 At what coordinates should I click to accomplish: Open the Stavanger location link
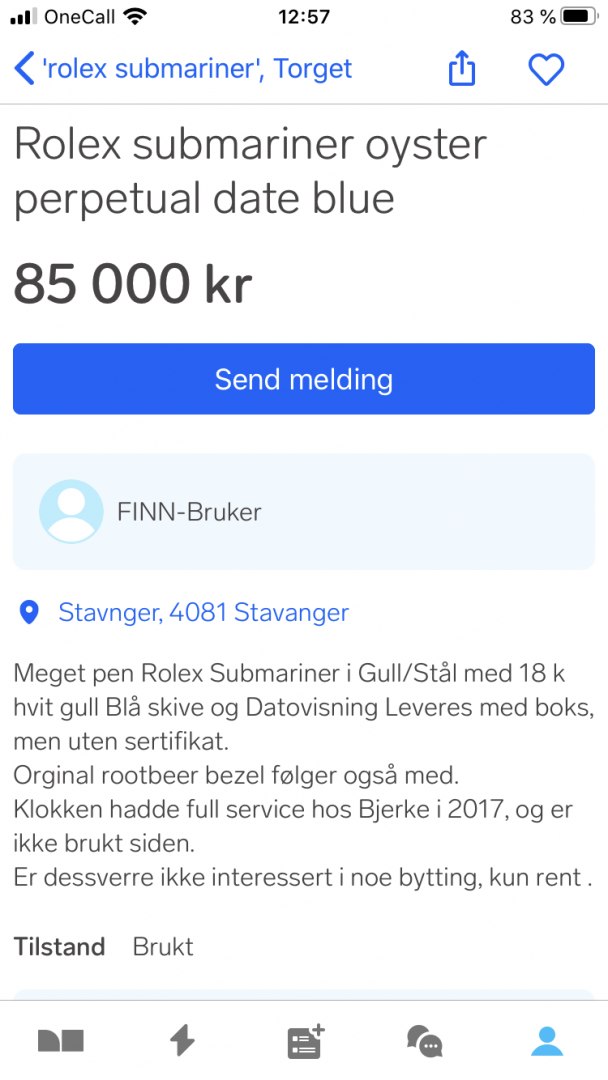203,612
